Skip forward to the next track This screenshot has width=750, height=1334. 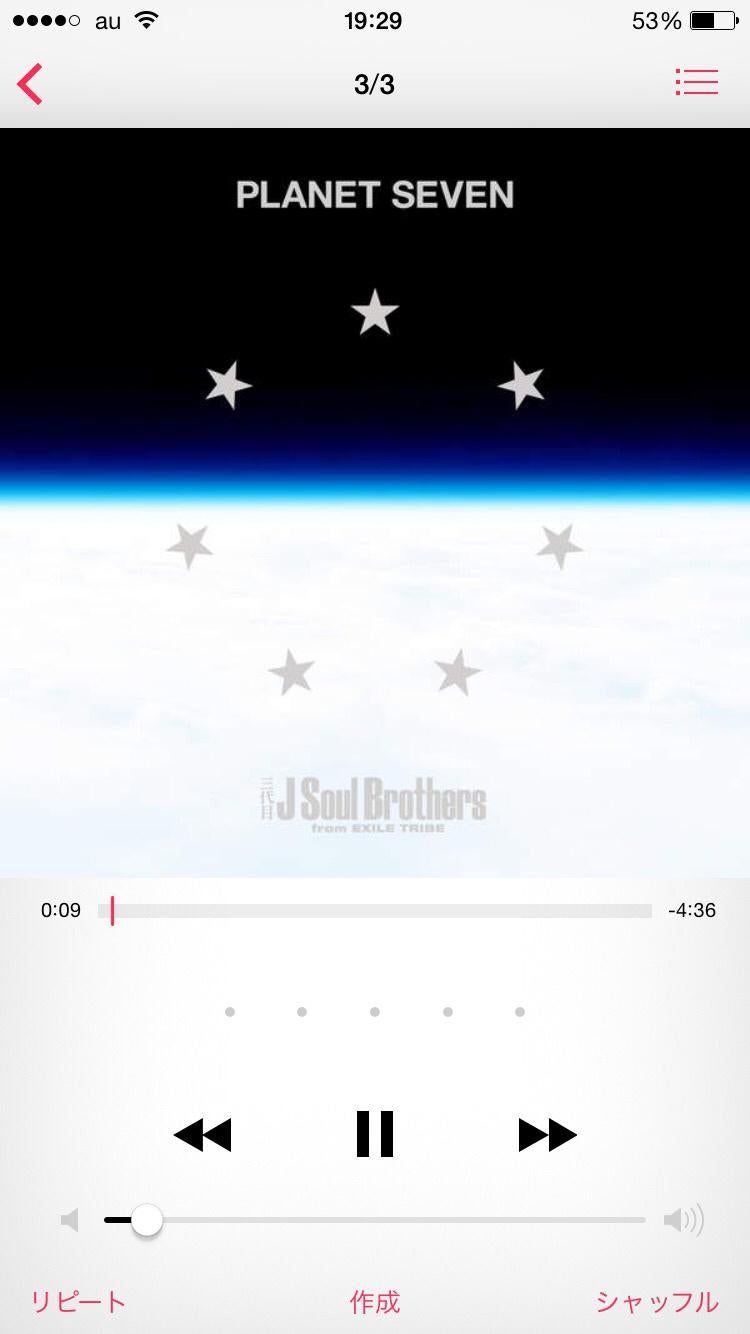[547, 1135]
